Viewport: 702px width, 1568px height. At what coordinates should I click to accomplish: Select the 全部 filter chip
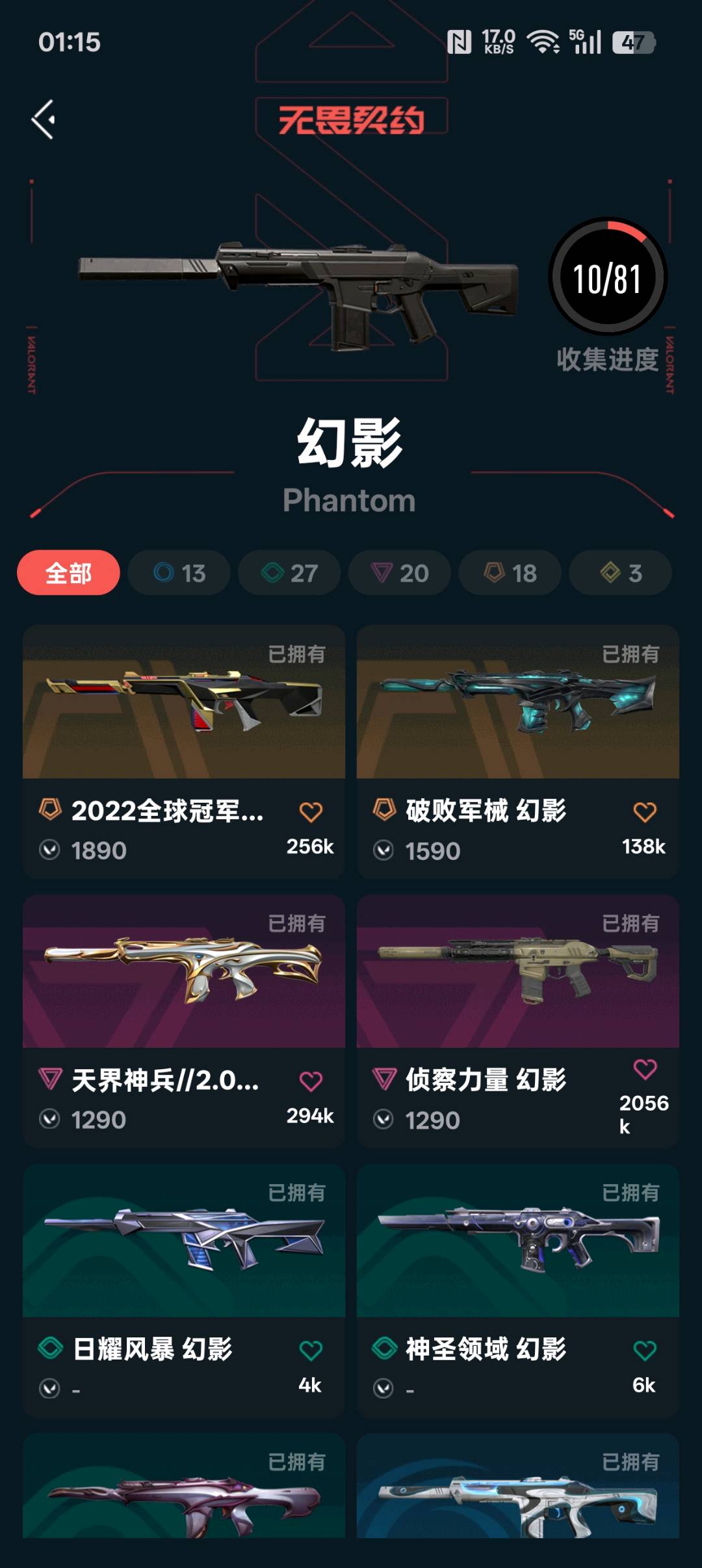(x=68, y=573)
